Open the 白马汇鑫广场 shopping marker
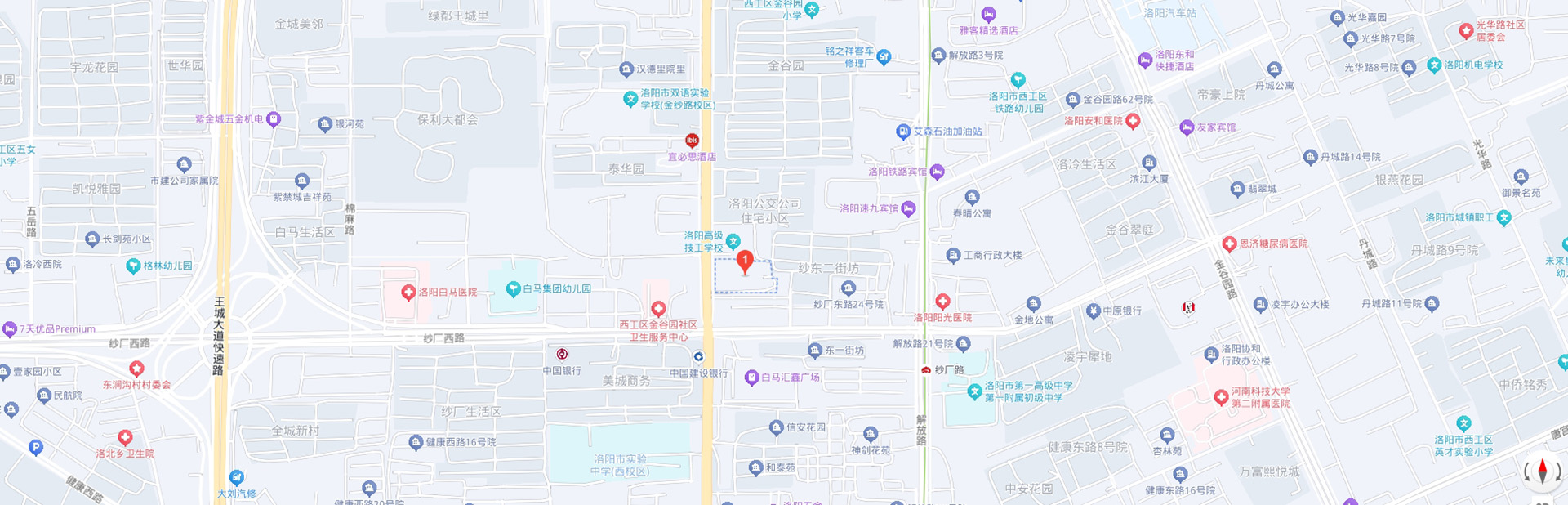This screenshot has width=1568, height=505. coord(751,378)
